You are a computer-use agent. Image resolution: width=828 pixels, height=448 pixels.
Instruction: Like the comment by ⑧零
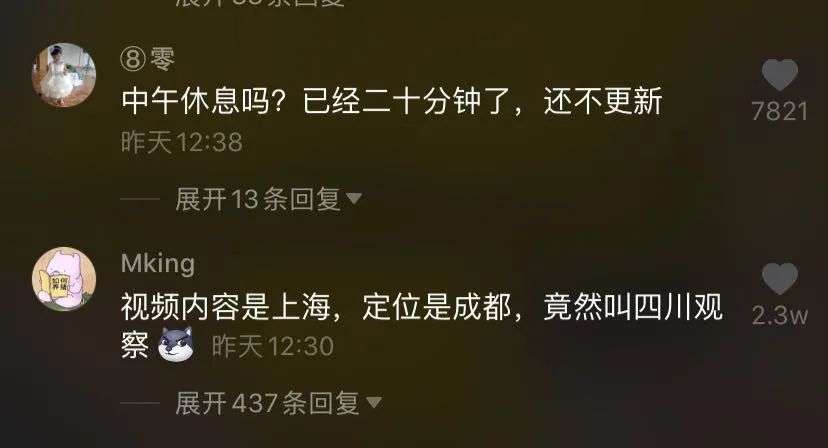[x=779, y=74]
